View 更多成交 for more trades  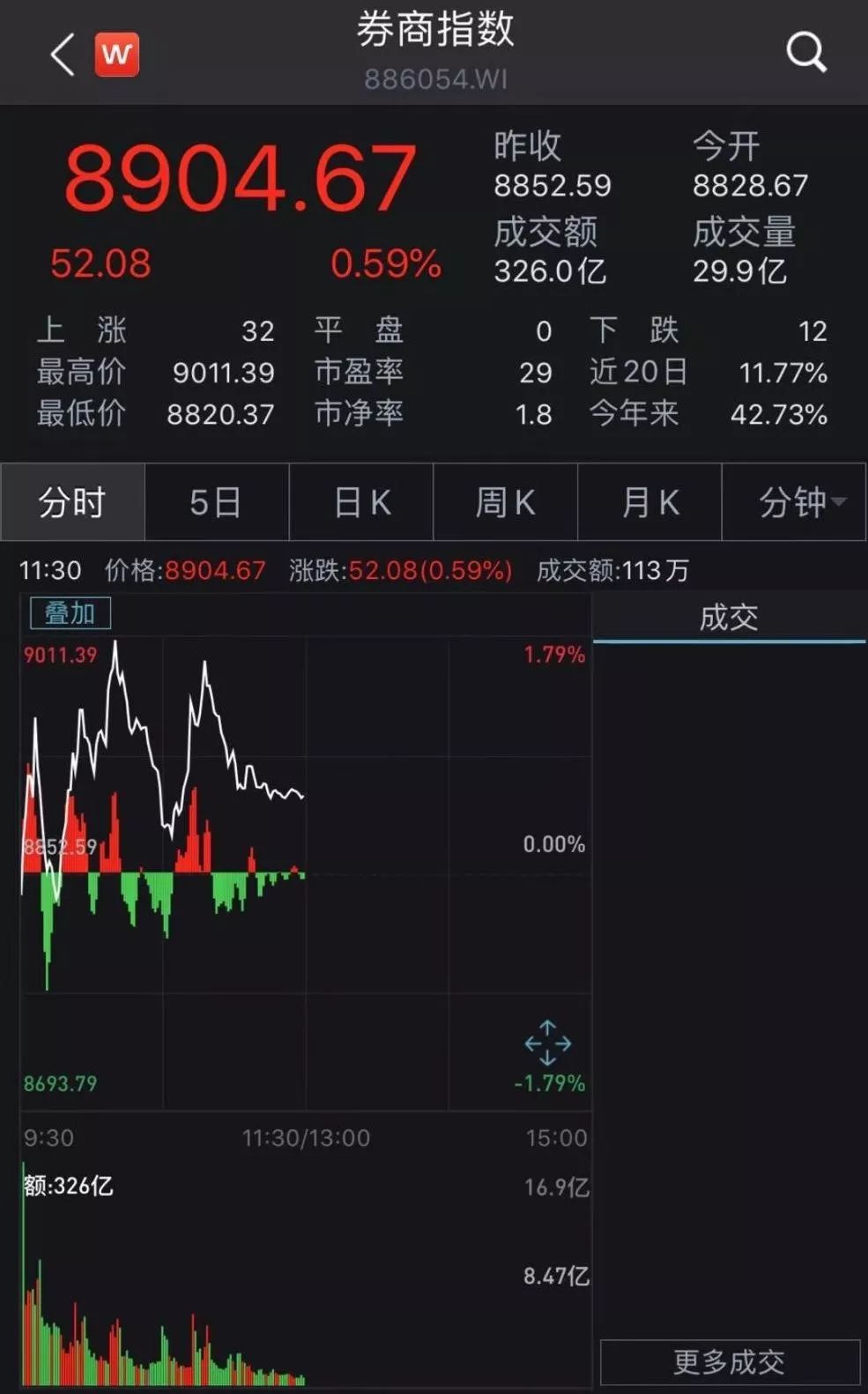pos(730,1361)
